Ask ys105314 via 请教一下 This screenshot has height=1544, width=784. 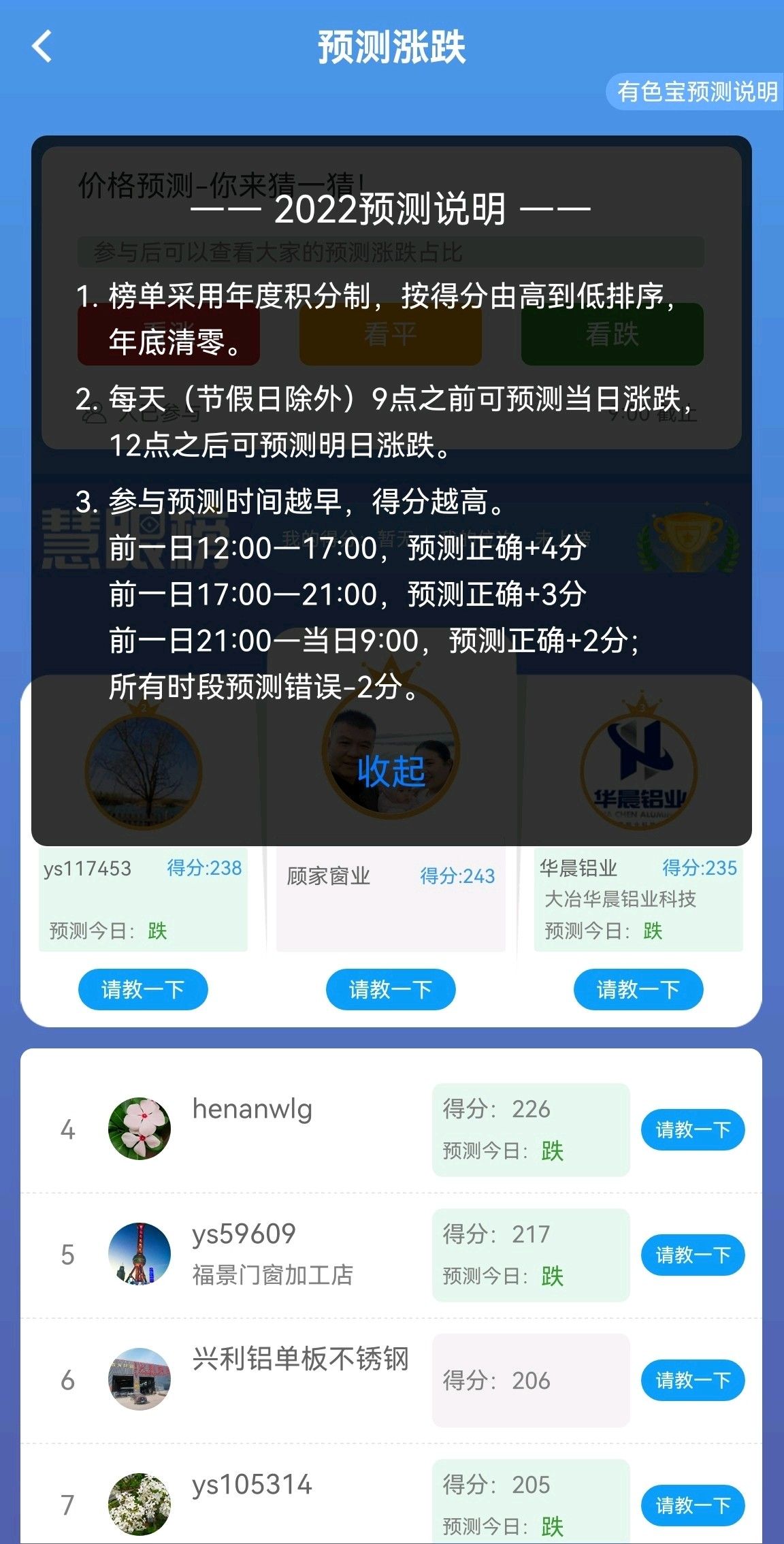coord(693,1505)
